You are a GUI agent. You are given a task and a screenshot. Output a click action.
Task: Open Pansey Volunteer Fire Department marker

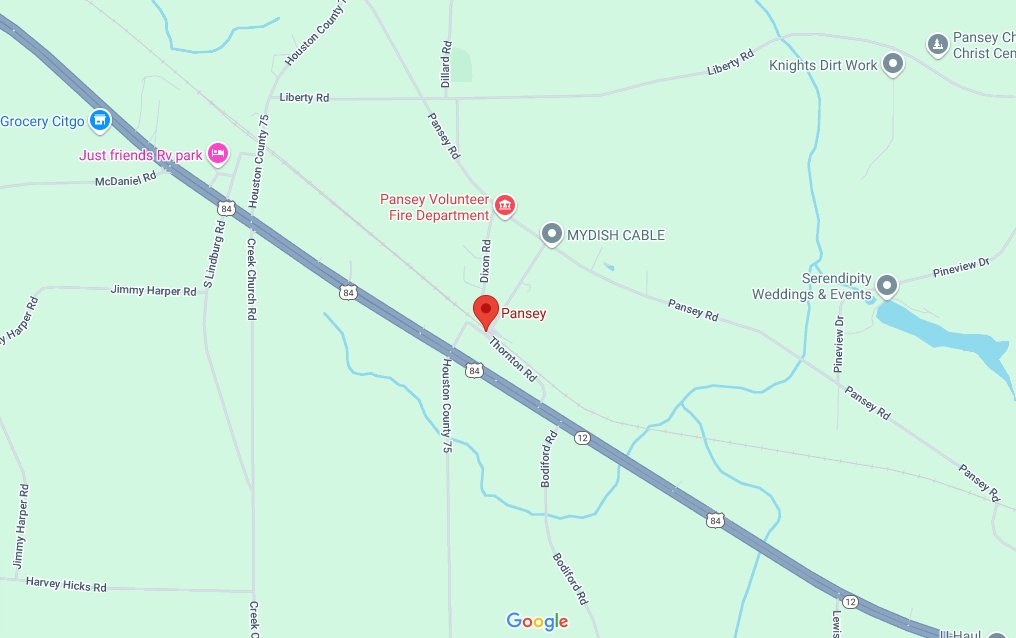pos(506,206)
